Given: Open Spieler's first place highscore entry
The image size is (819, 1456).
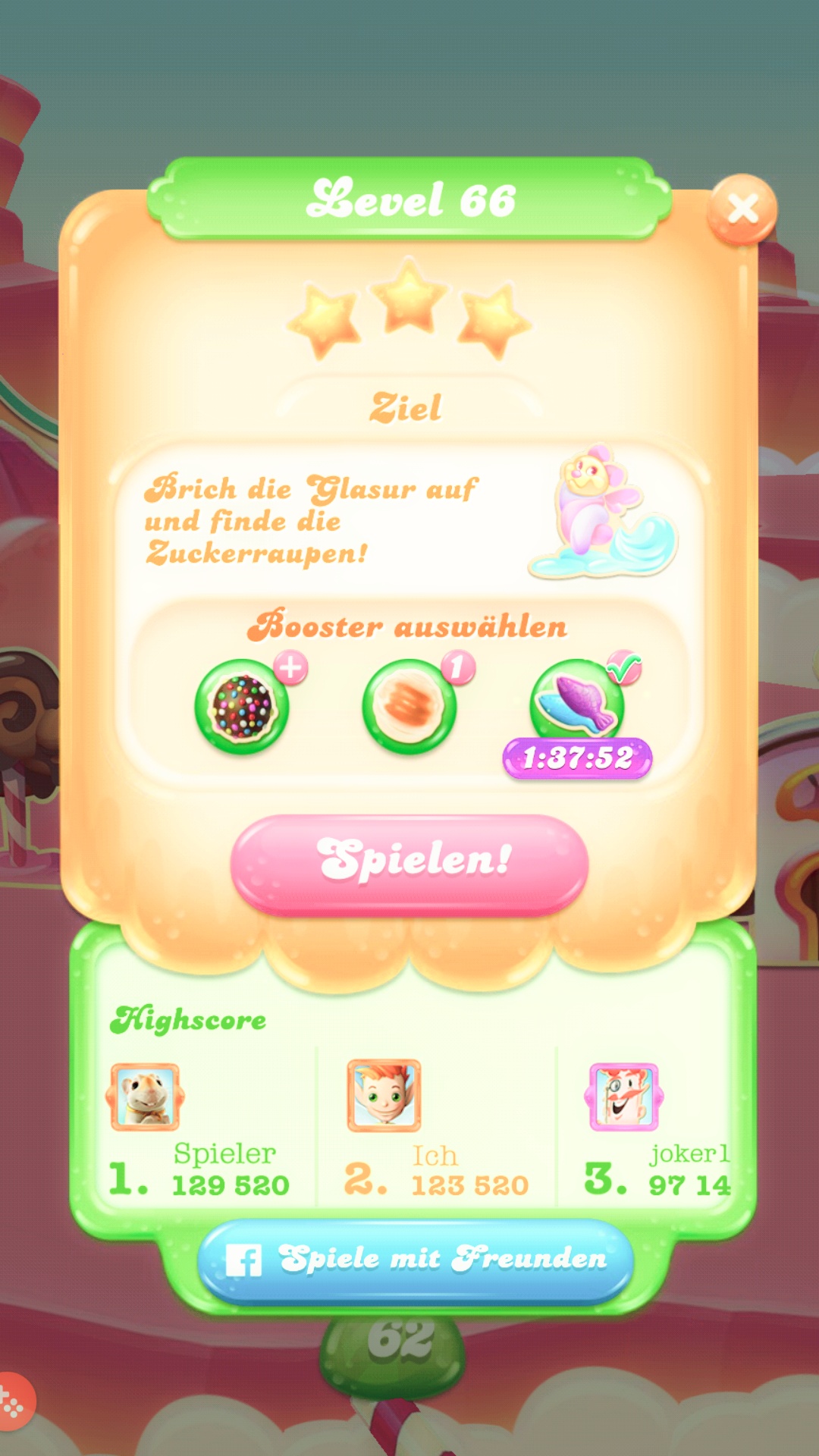Looking at the screenshot, I should (x=199, y=1130).
